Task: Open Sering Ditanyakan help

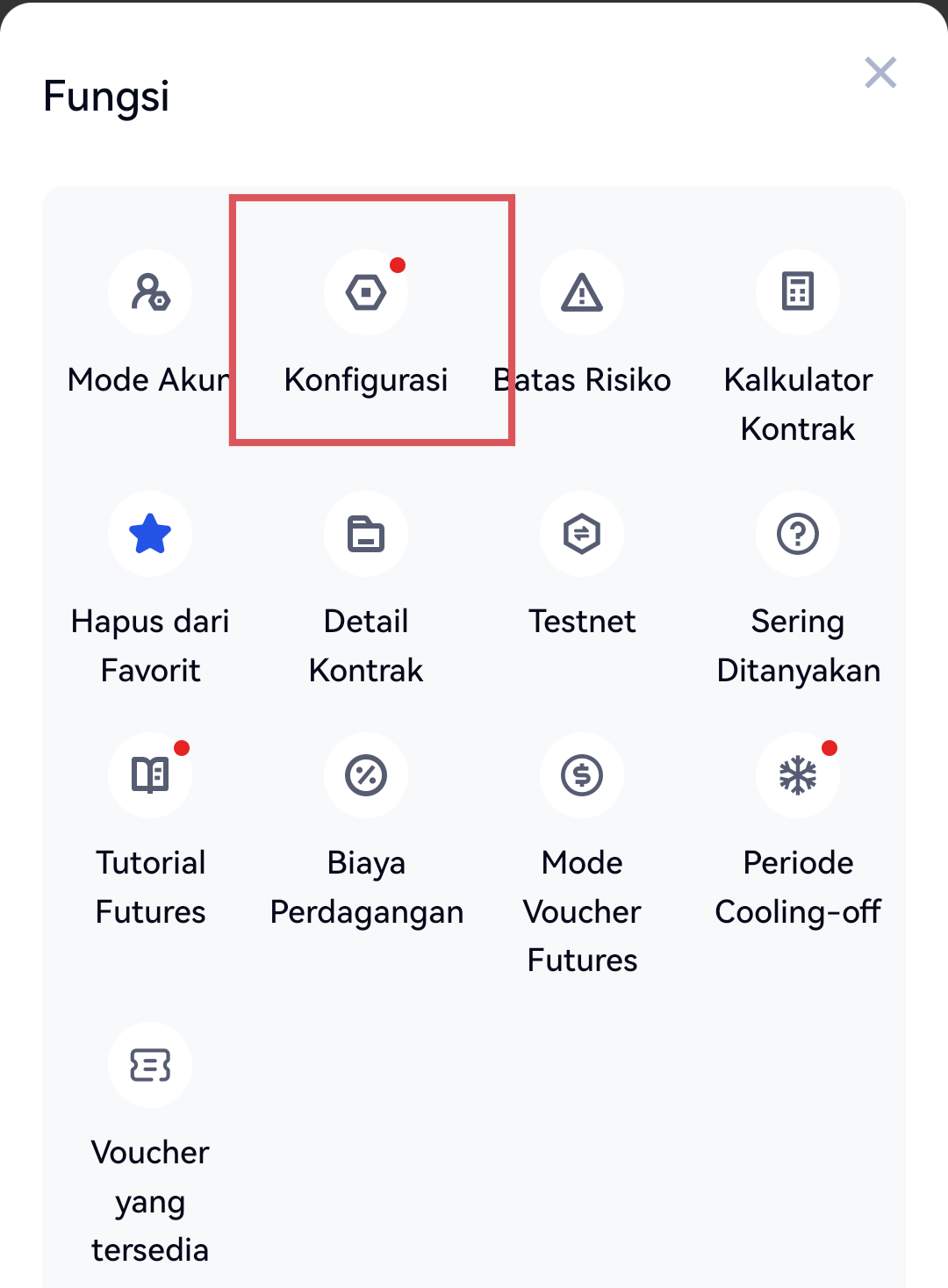Action: (x=798, y=535)
